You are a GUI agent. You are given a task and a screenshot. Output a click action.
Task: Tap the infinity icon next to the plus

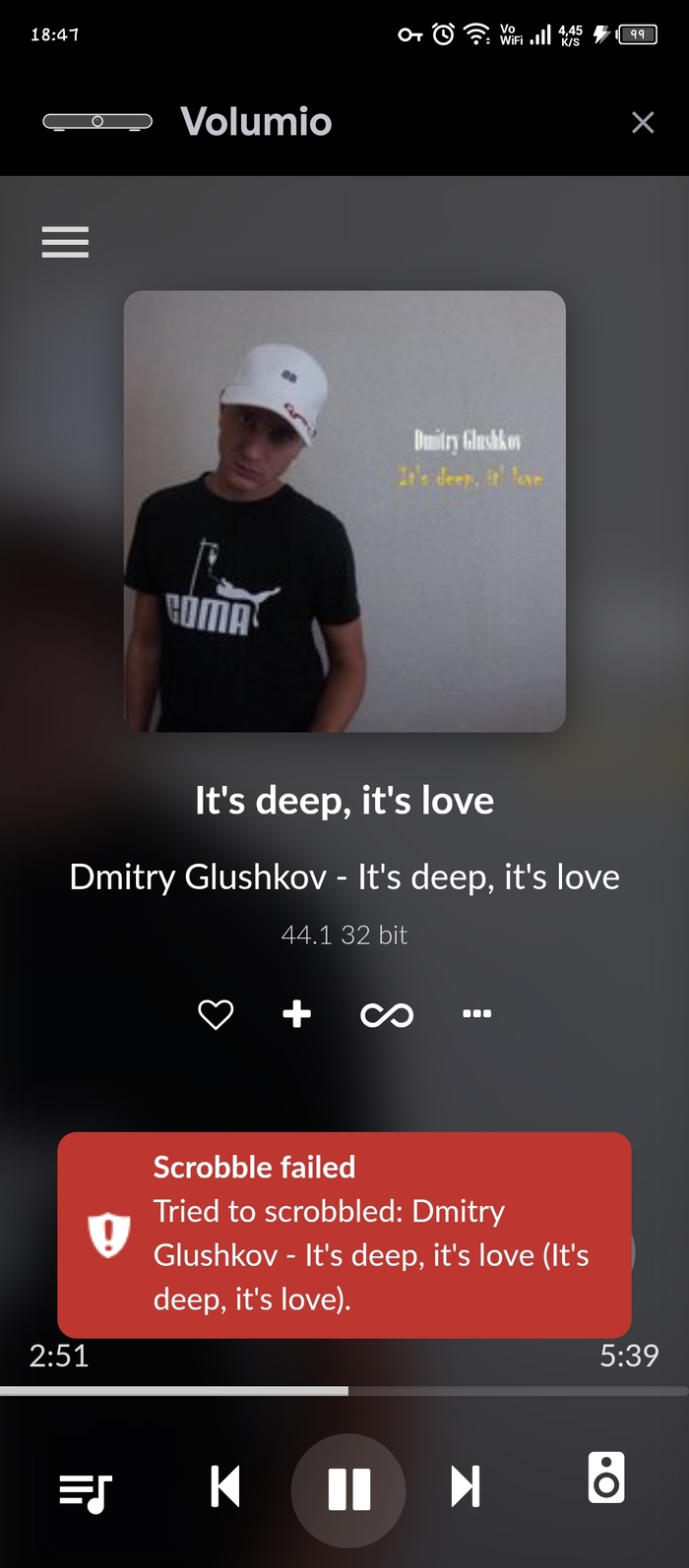tap(387, 1014)
